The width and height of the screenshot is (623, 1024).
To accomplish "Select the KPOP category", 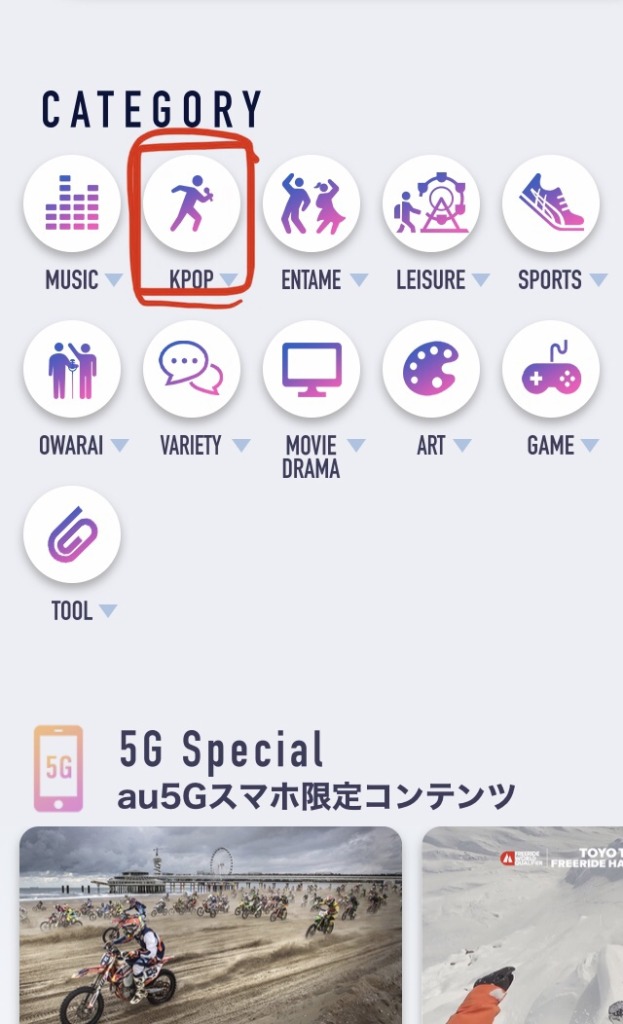I will 192,204.
